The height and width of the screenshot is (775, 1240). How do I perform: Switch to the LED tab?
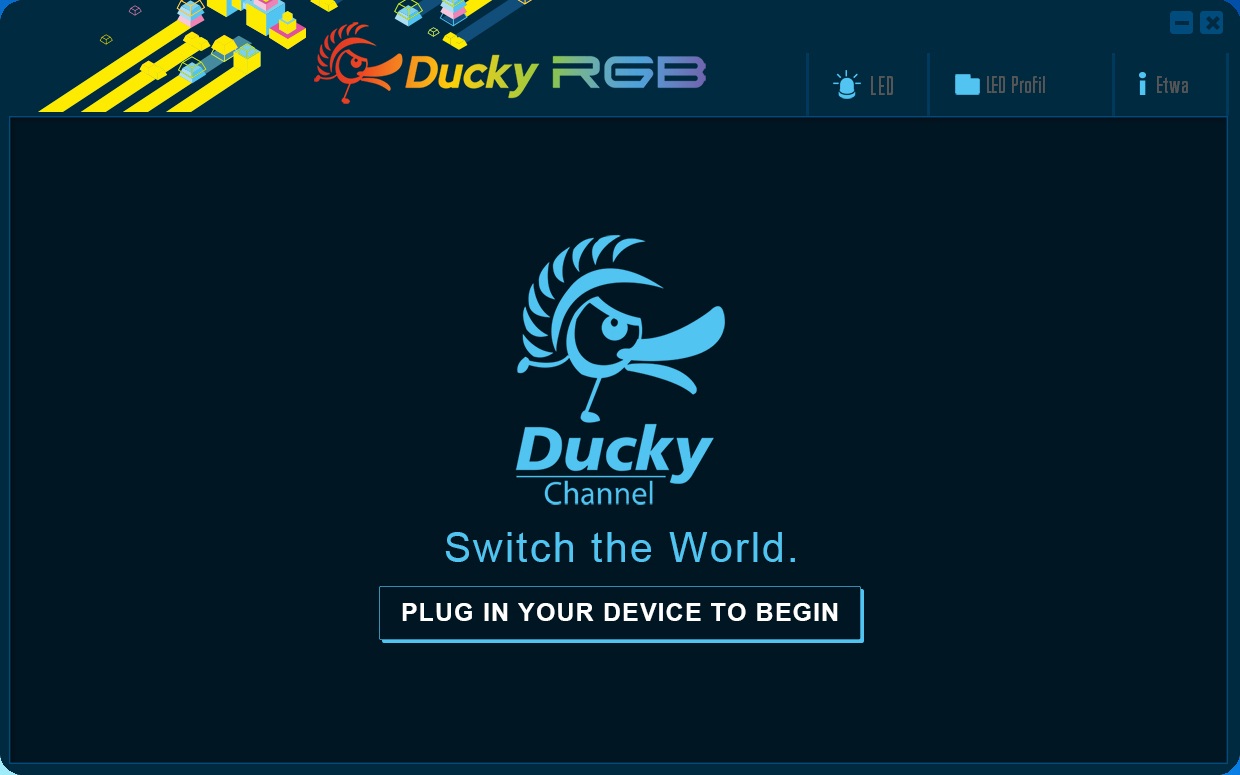point(866,85)
